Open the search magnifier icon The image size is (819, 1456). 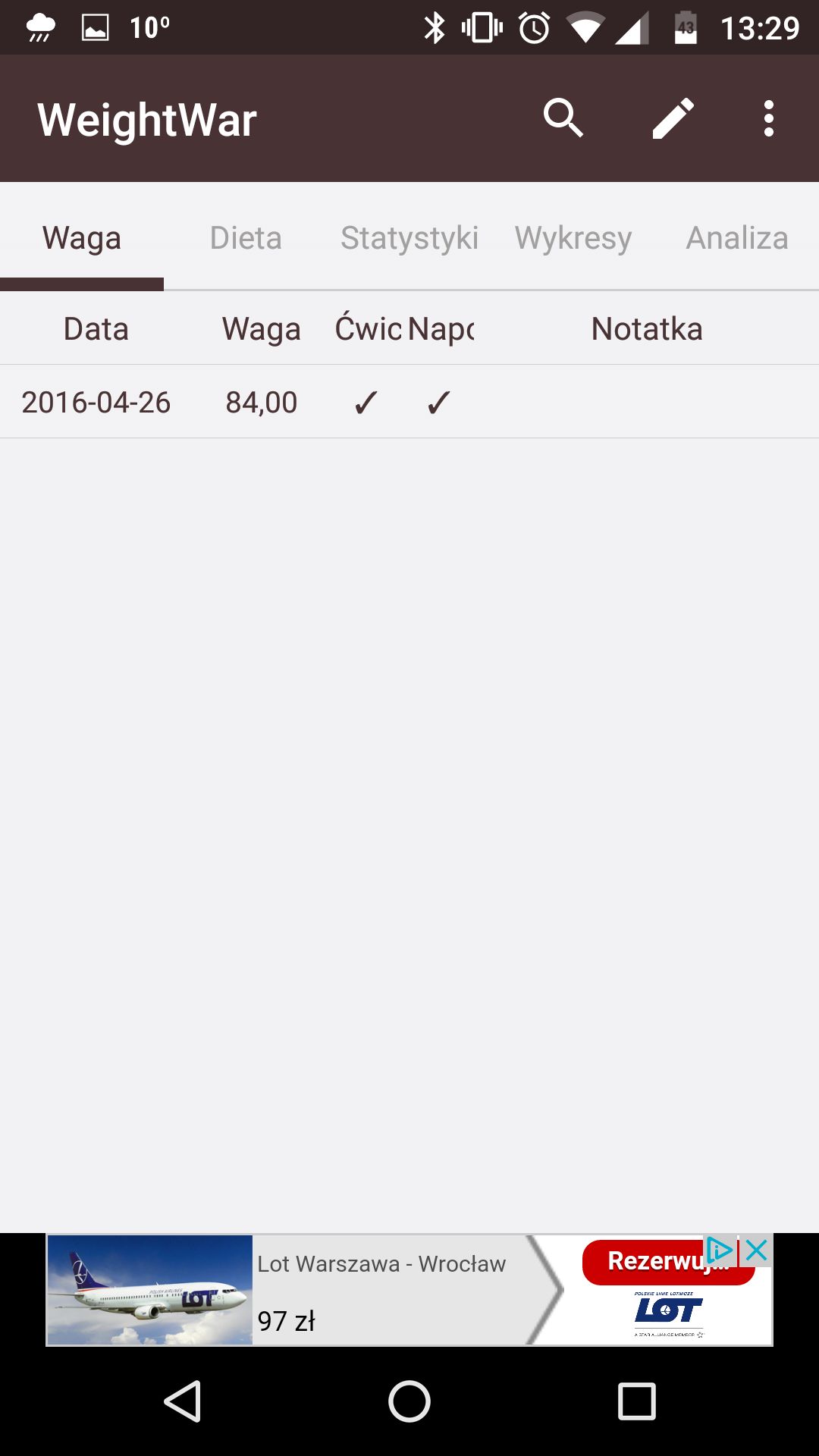click(563, 118)
